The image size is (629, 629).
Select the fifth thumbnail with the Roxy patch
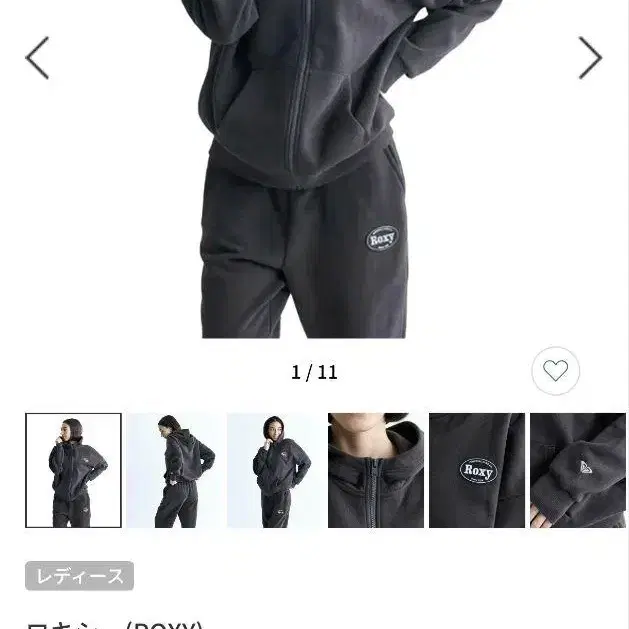[x=477, y=470]
